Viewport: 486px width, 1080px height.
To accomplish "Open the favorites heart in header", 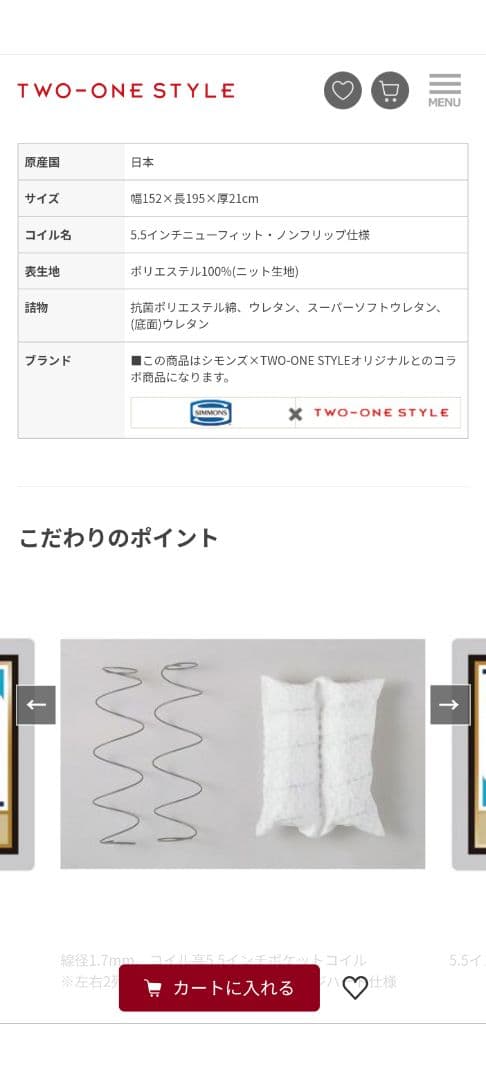I will pyautogui.click(x=343, y=90).
